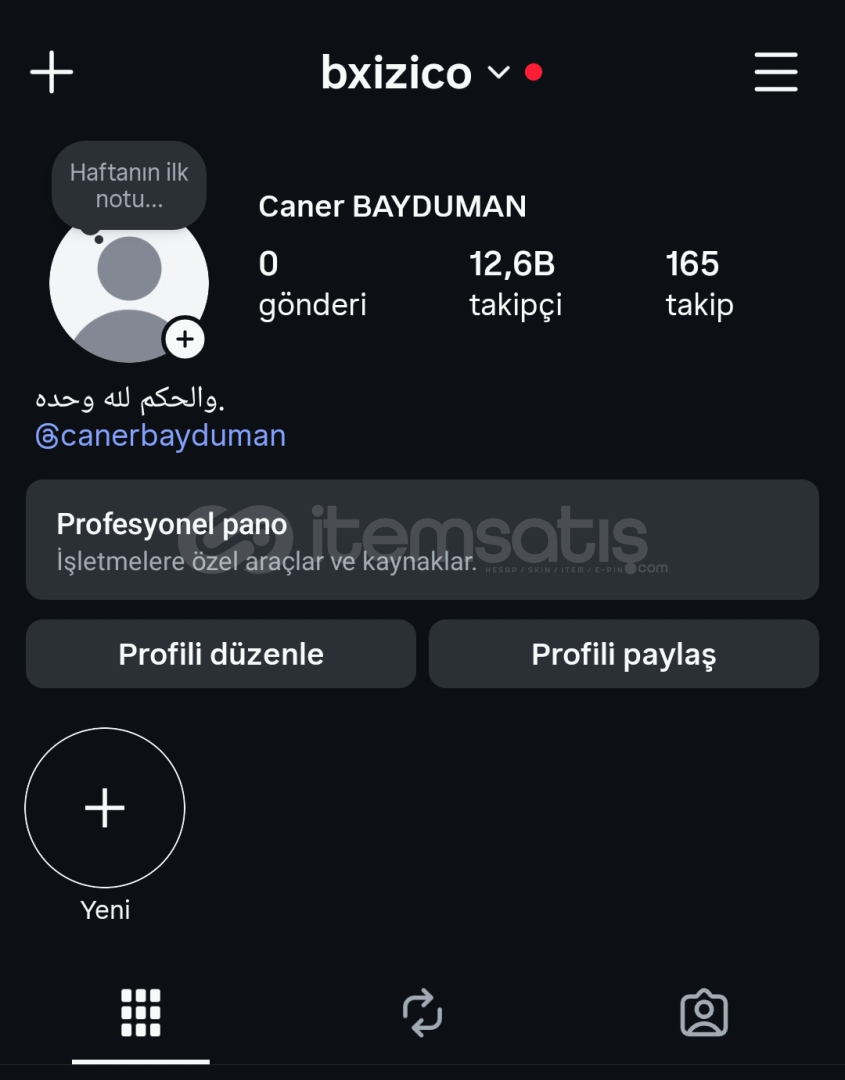Tap Profili paylaş
This screenshot has width=845, height=1080.
(x=623, y=654)
